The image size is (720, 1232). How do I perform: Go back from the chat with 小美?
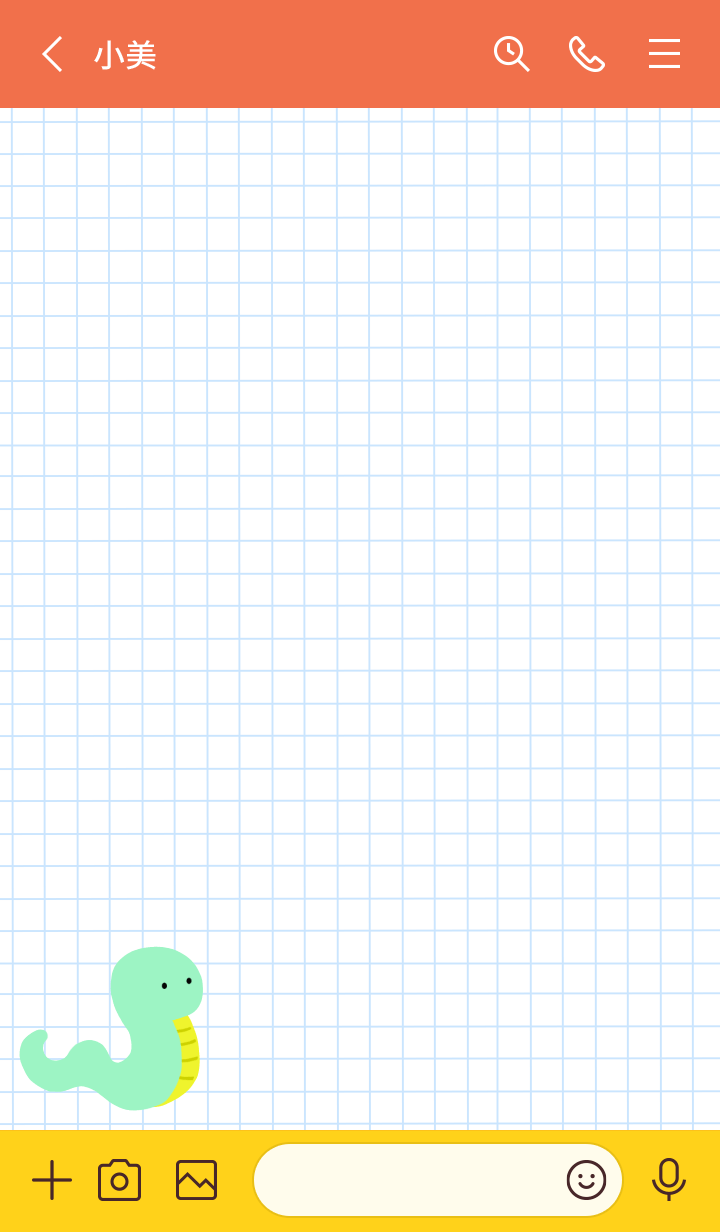[52, 54]
